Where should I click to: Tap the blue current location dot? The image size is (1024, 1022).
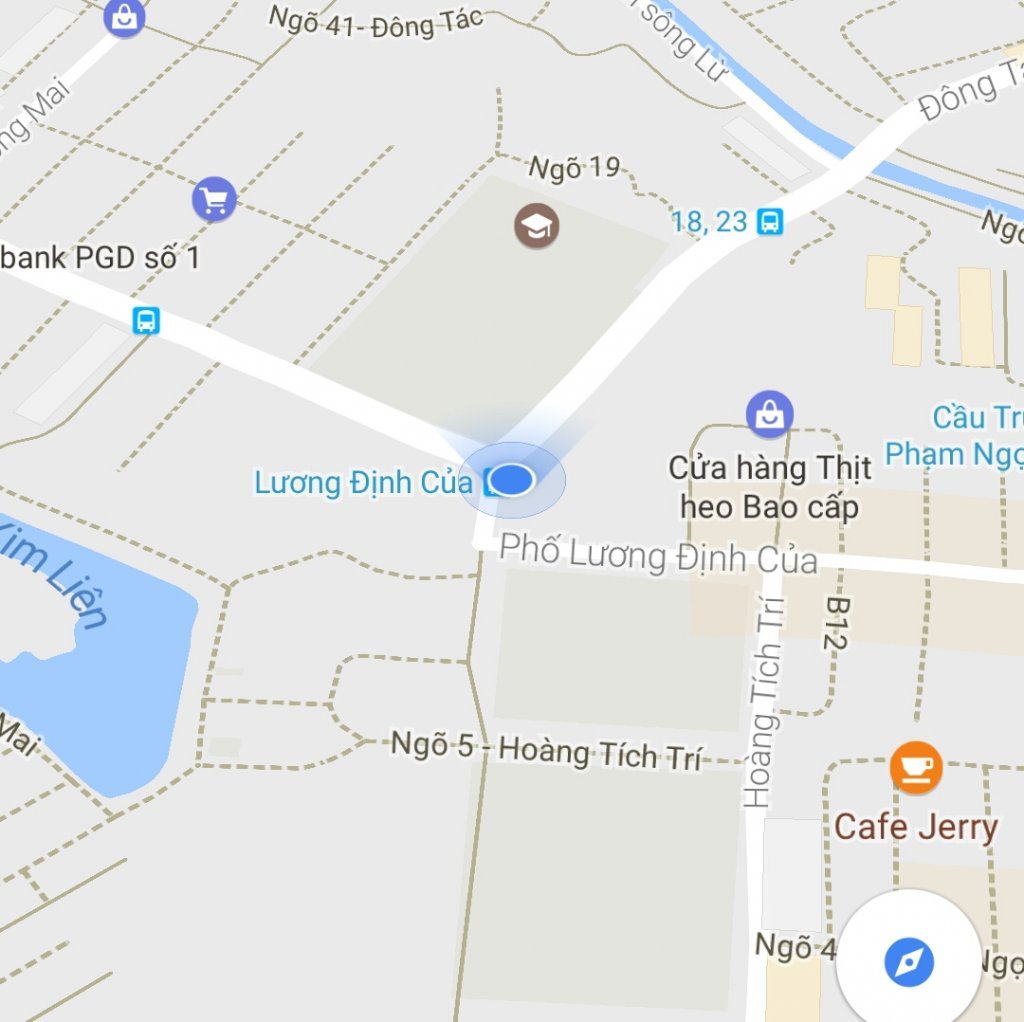tap(513, 481)
